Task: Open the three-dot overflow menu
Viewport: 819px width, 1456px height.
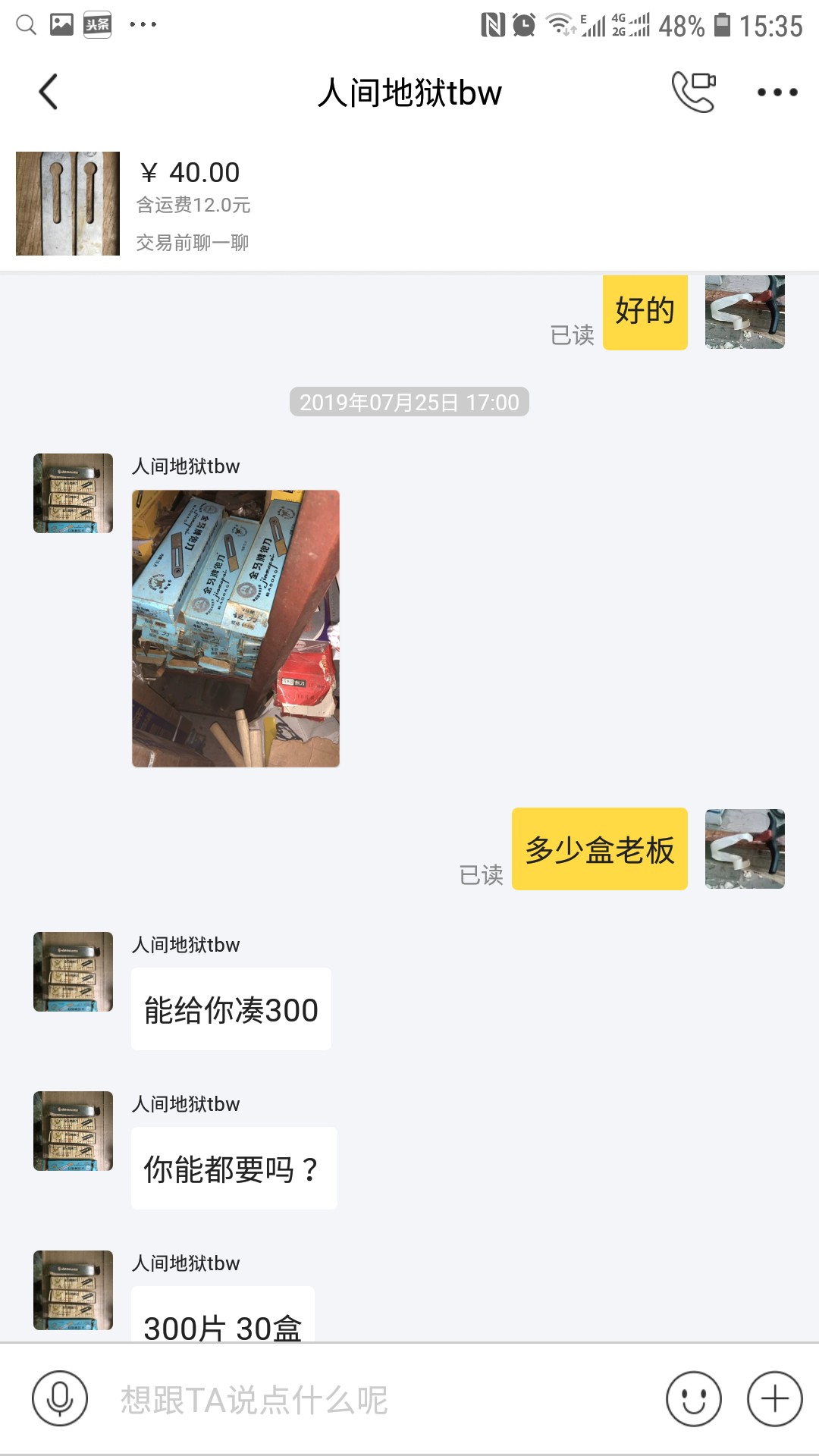Action: pyautogui.click(x=777, y=93)
